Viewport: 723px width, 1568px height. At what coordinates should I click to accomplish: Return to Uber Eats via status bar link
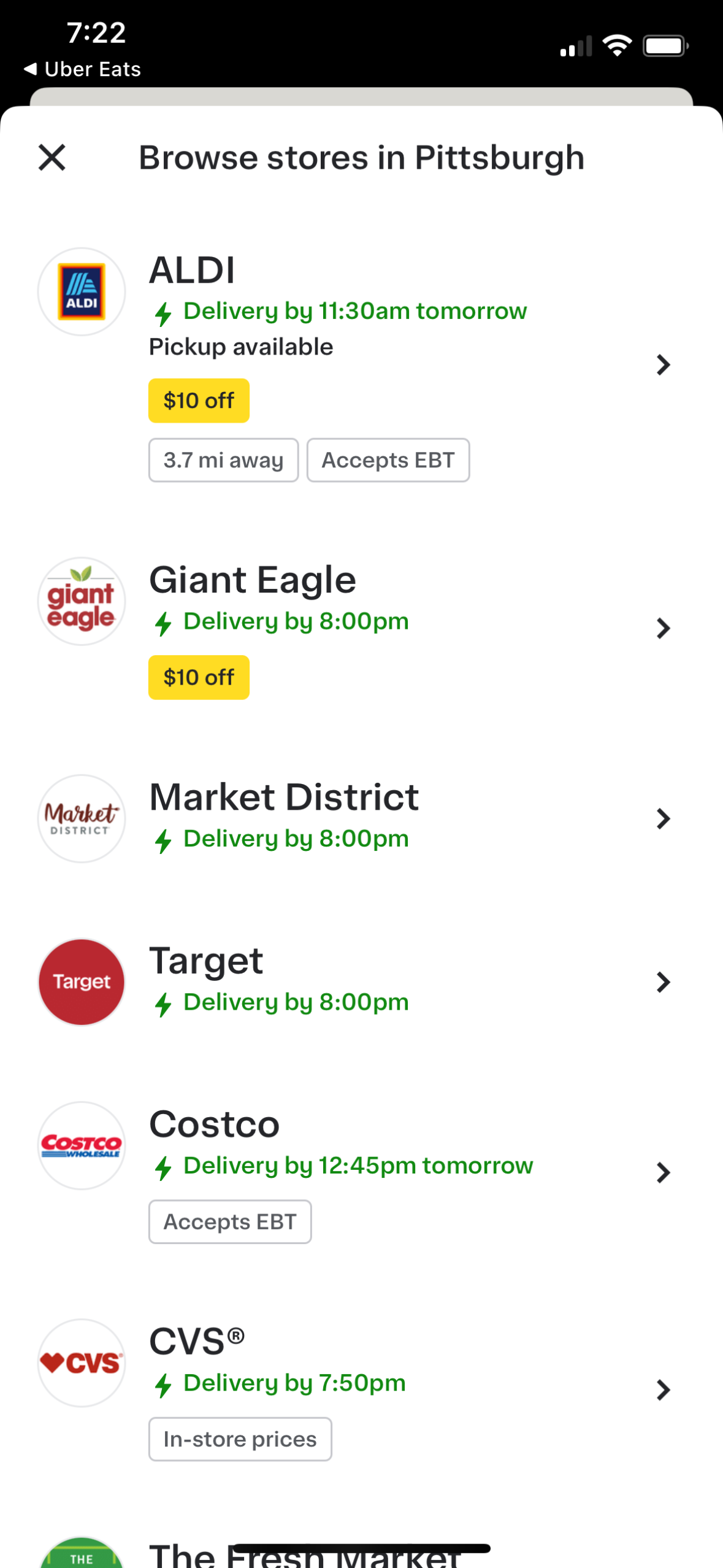83,69
